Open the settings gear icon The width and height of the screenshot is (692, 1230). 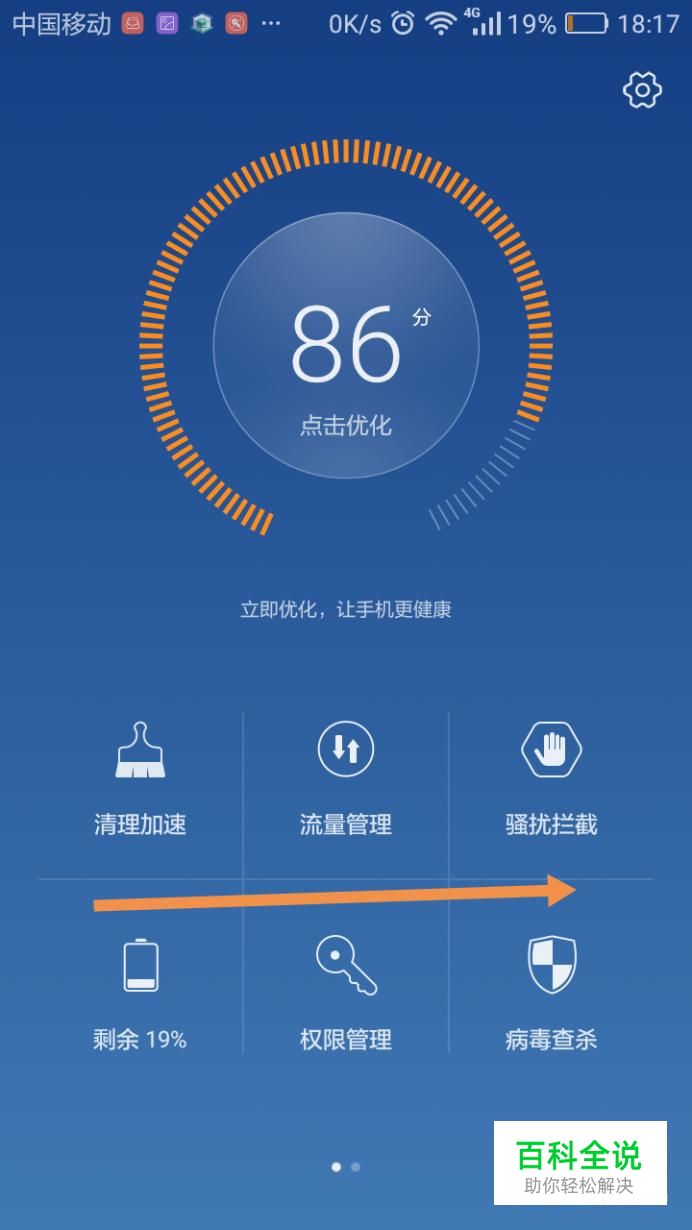(x=642, y=90)
